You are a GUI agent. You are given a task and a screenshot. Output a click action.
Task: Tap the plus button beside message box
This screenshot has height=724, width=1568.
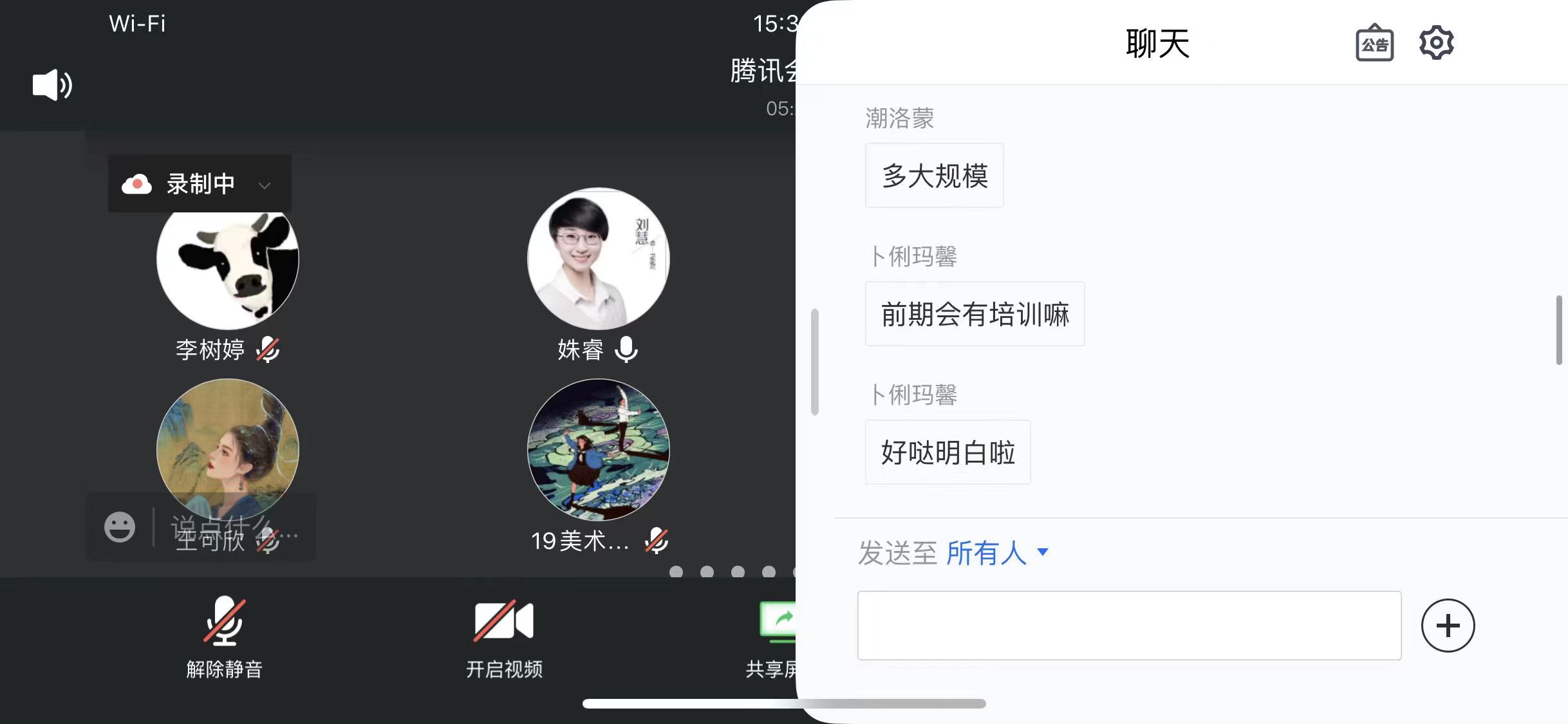click(1448, 626)
